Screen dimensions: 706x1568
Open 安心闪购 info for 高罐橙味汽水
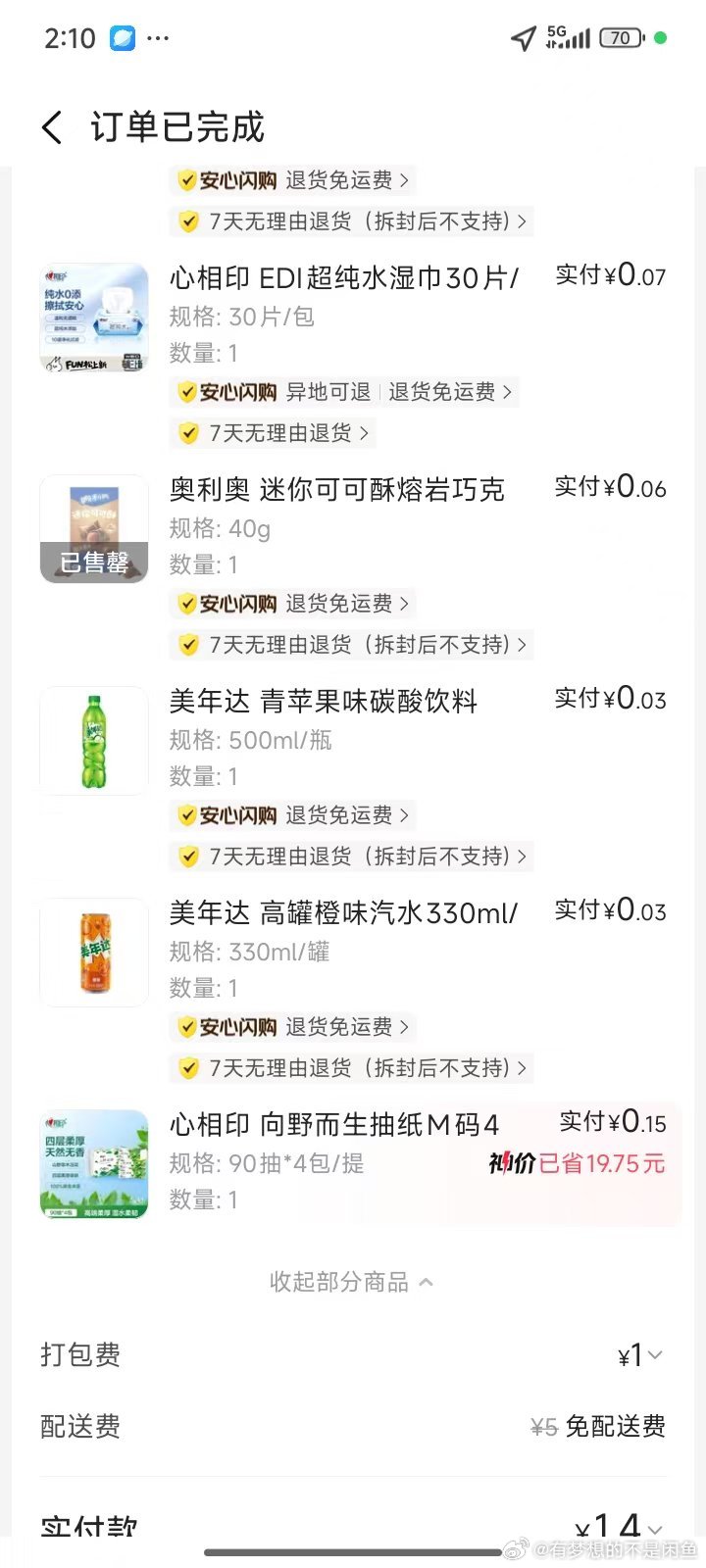click(292, 1027)
